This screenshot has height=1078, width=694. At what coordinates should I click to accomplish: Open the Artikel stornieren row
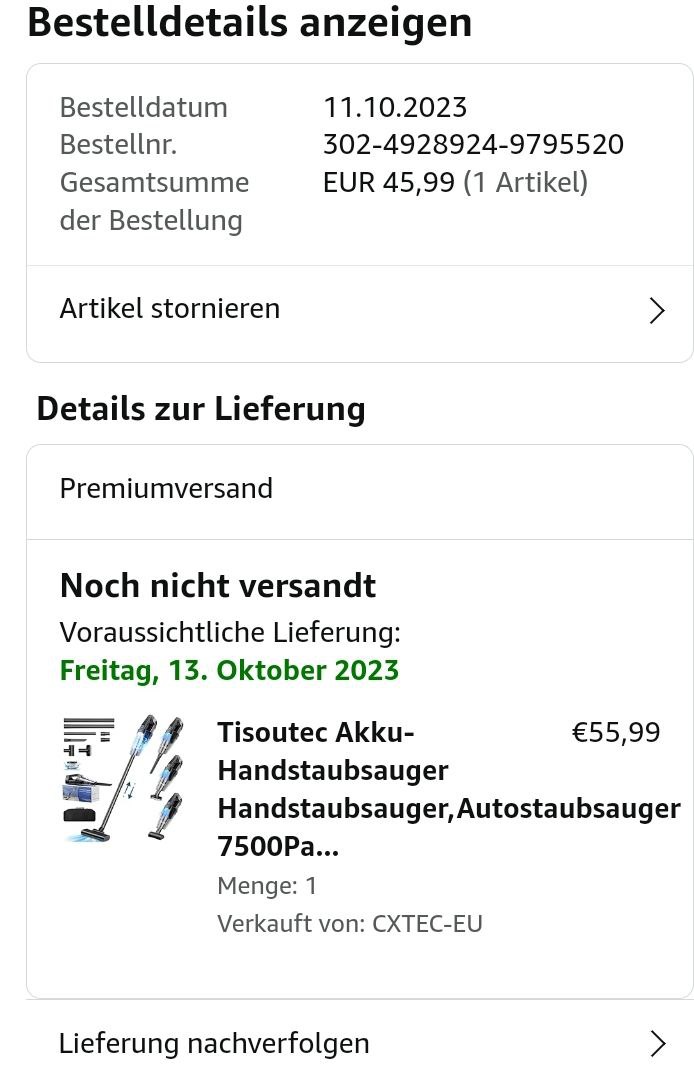coord(360,310)
